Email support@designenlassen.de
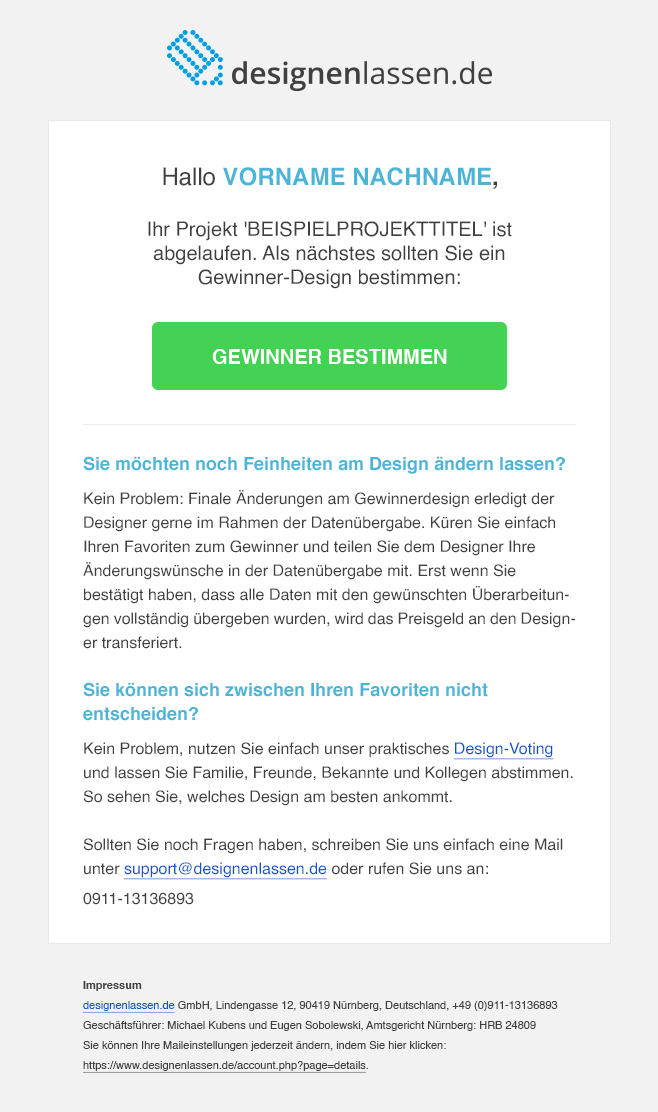 [x=225, y=869]
